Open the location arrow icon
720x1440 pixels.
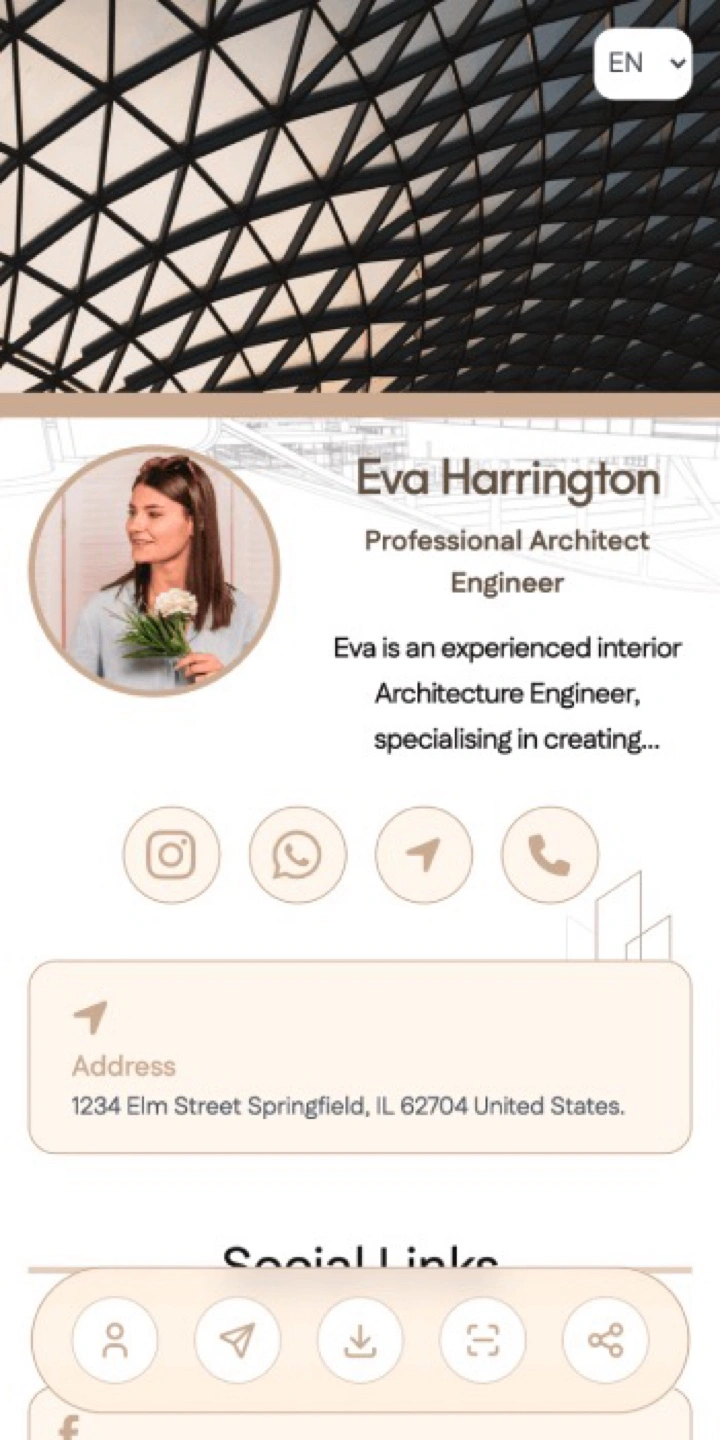coord(423,855)
